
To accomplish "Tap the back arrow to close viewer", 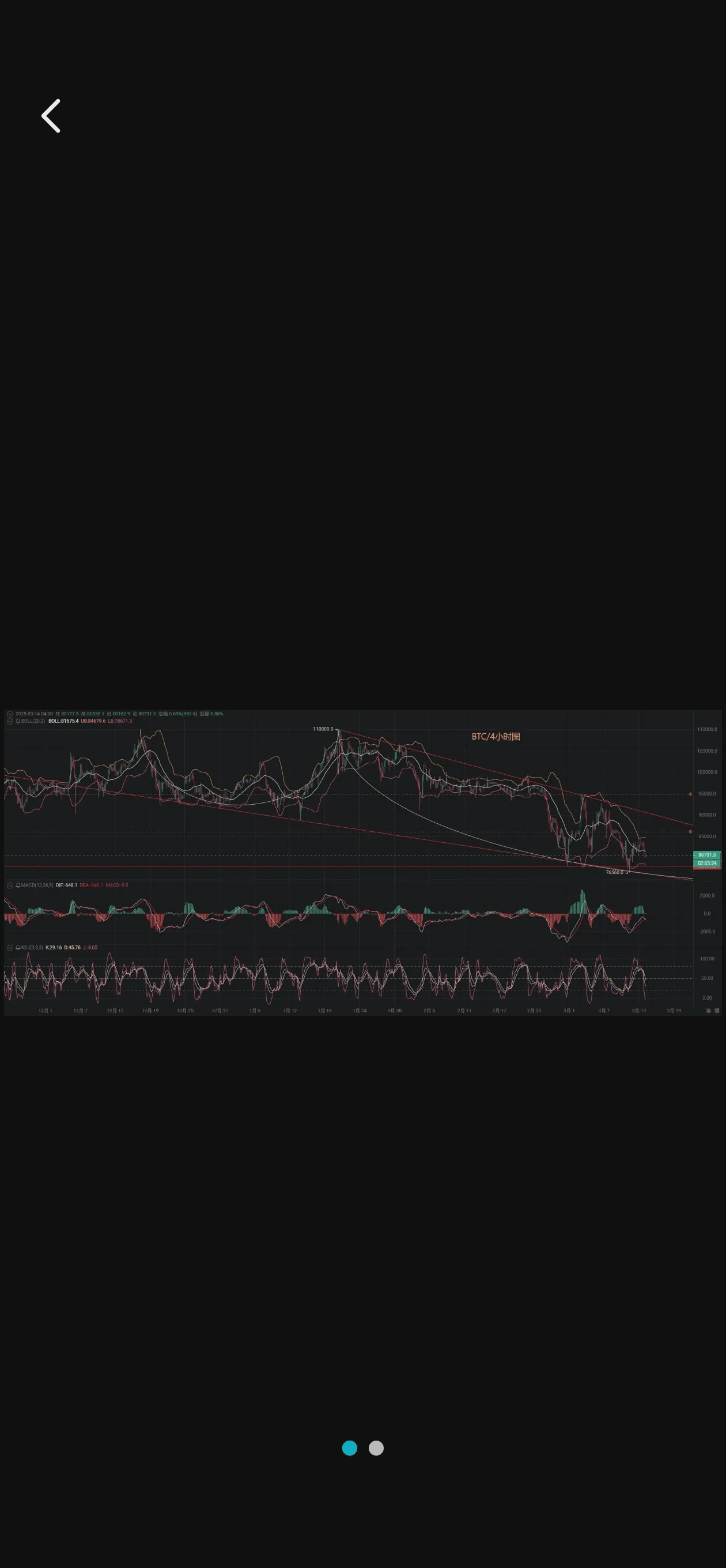I will tap(51, 116).
